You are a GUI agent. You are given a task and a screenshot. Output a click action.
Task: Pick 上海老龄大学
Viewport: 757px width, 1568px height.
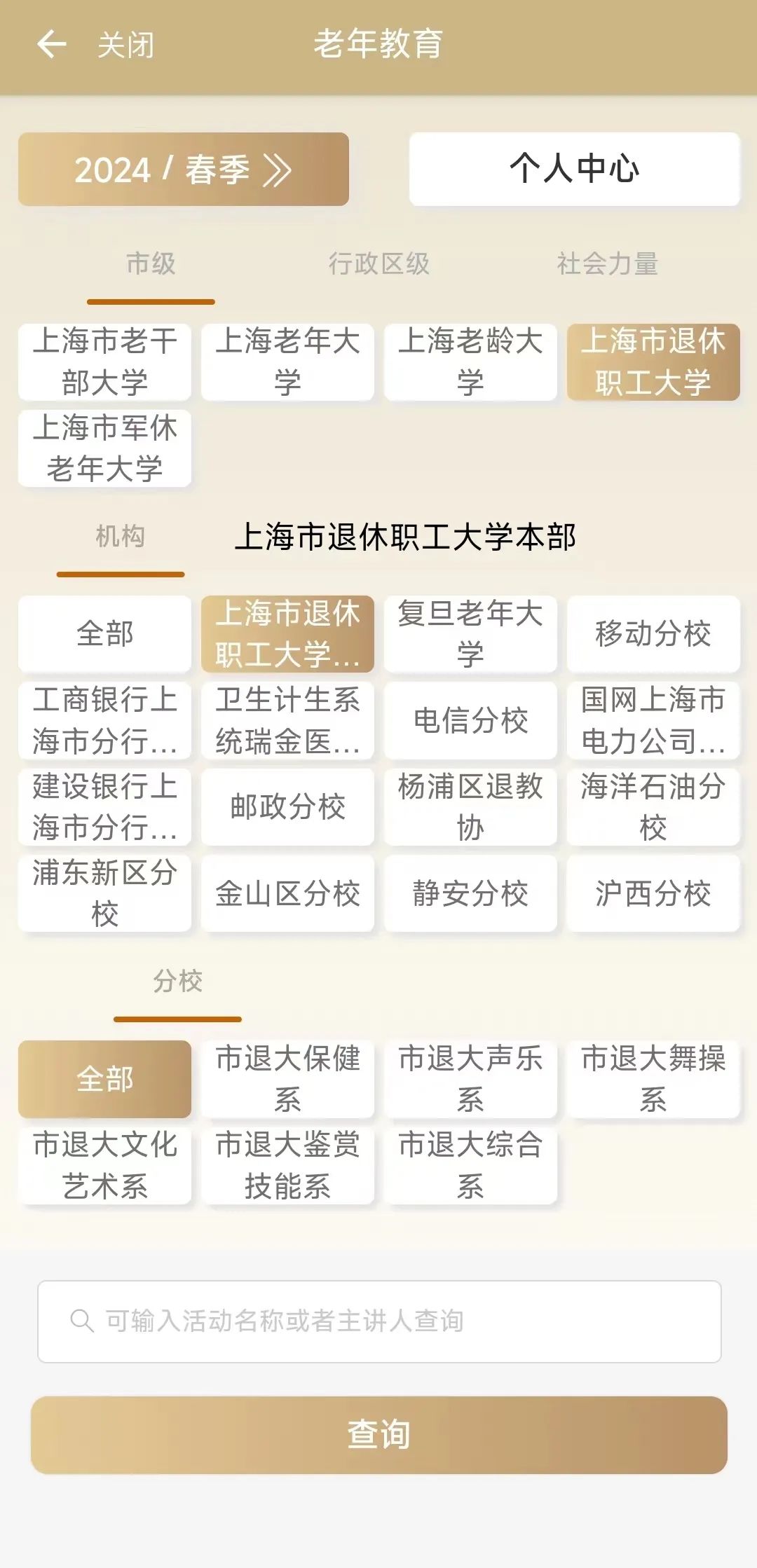pos(470,362)
